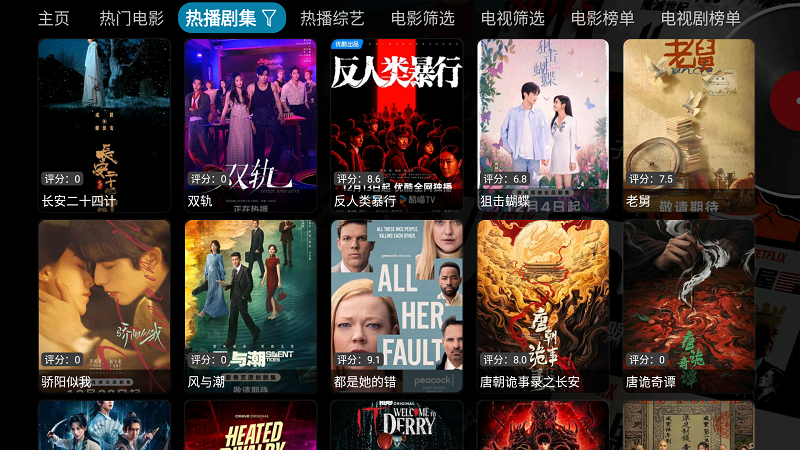Screen dimensions: 800x450
Task: Go to the 热播综艺 tab
Action: (332, 18)
